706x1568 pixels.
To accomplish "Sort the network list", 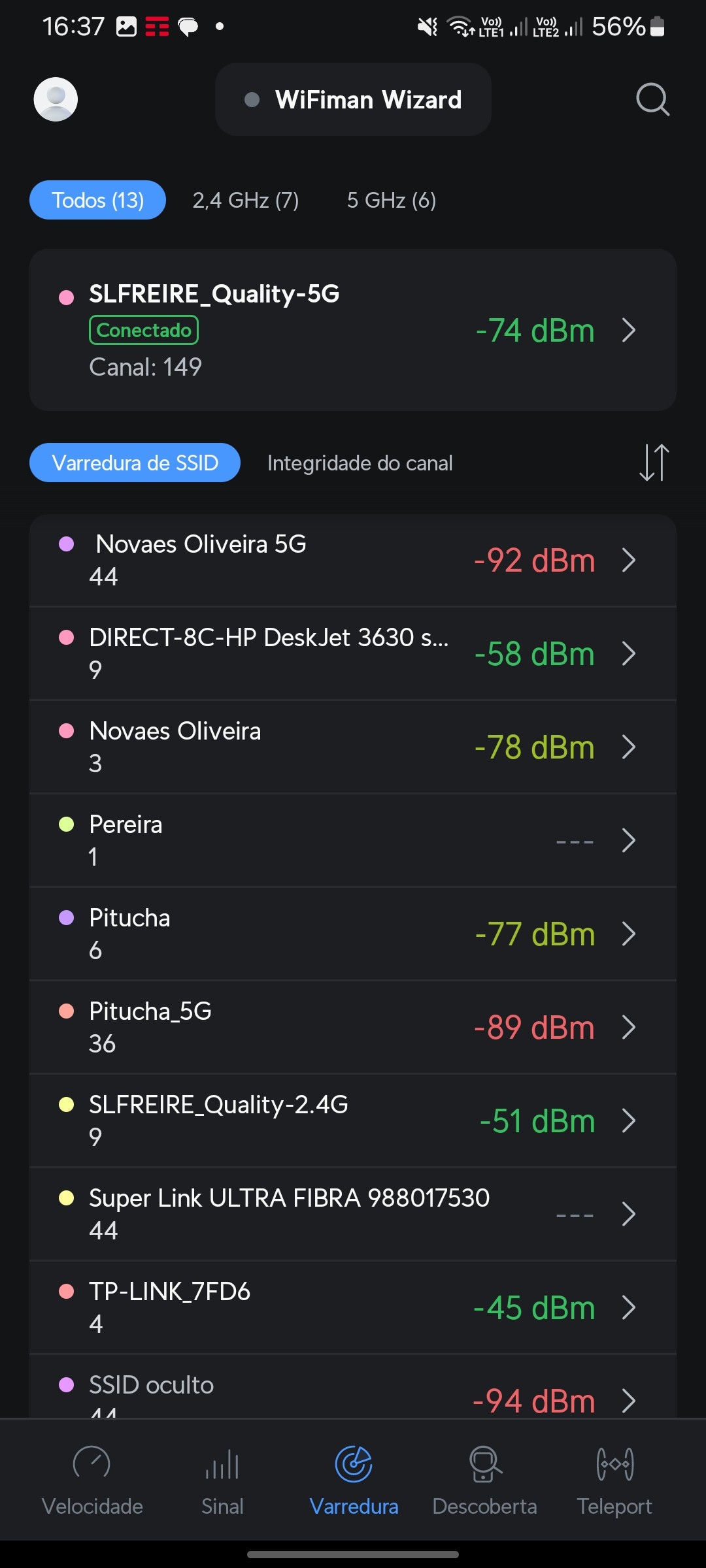I will [x=654, y=463].
